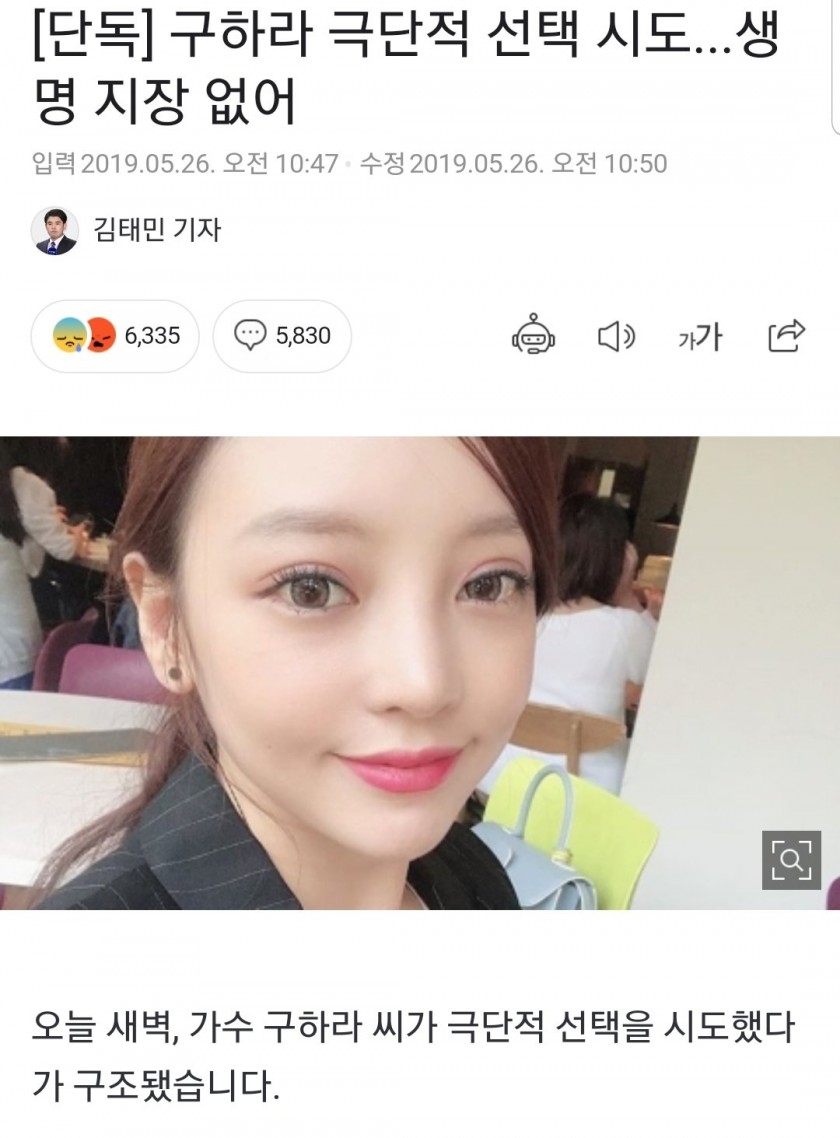Change font size with the 가가 icon
The width and height of the screenshot is (840, 1138).
pyautogui.click(x=700, y=338)
